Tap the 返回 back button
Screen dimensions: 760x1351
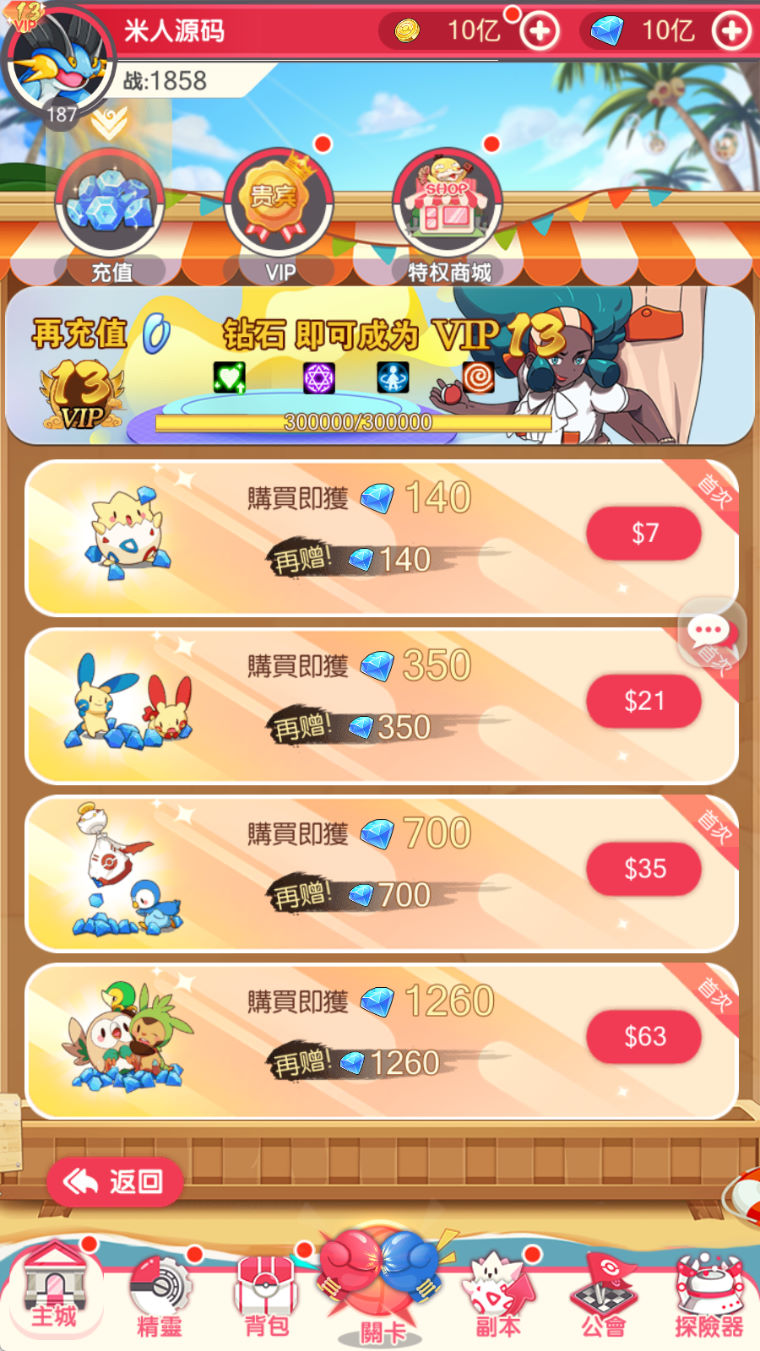click(x=115, y=1182)
